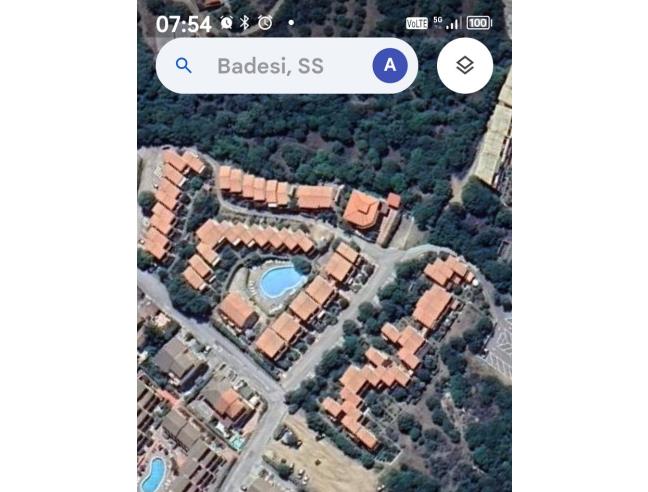Open the account avatar labeled A
648x492 pixels.
coord(390,66)
